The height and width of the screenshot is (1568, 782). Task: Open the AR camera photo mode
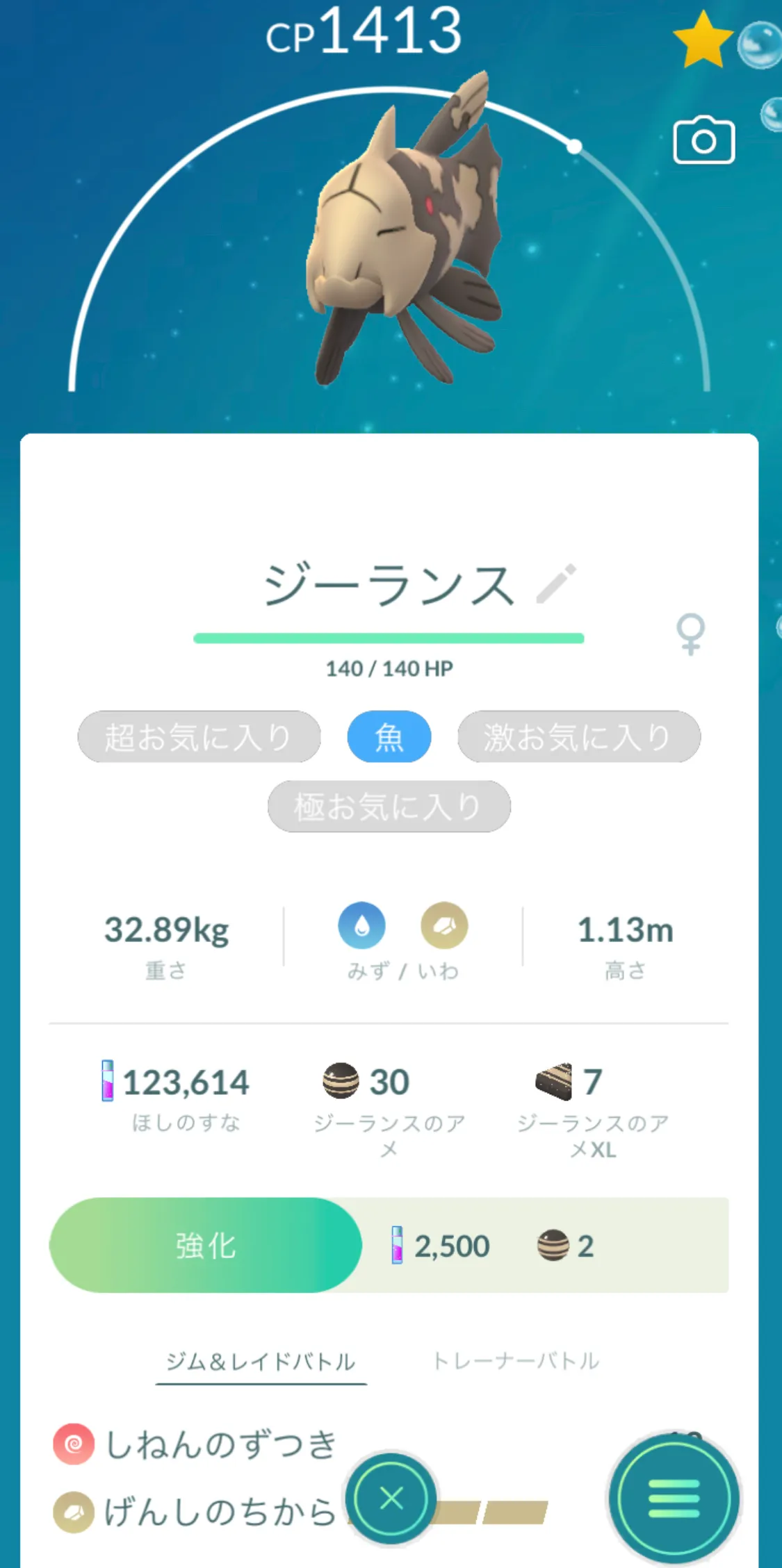703,140
